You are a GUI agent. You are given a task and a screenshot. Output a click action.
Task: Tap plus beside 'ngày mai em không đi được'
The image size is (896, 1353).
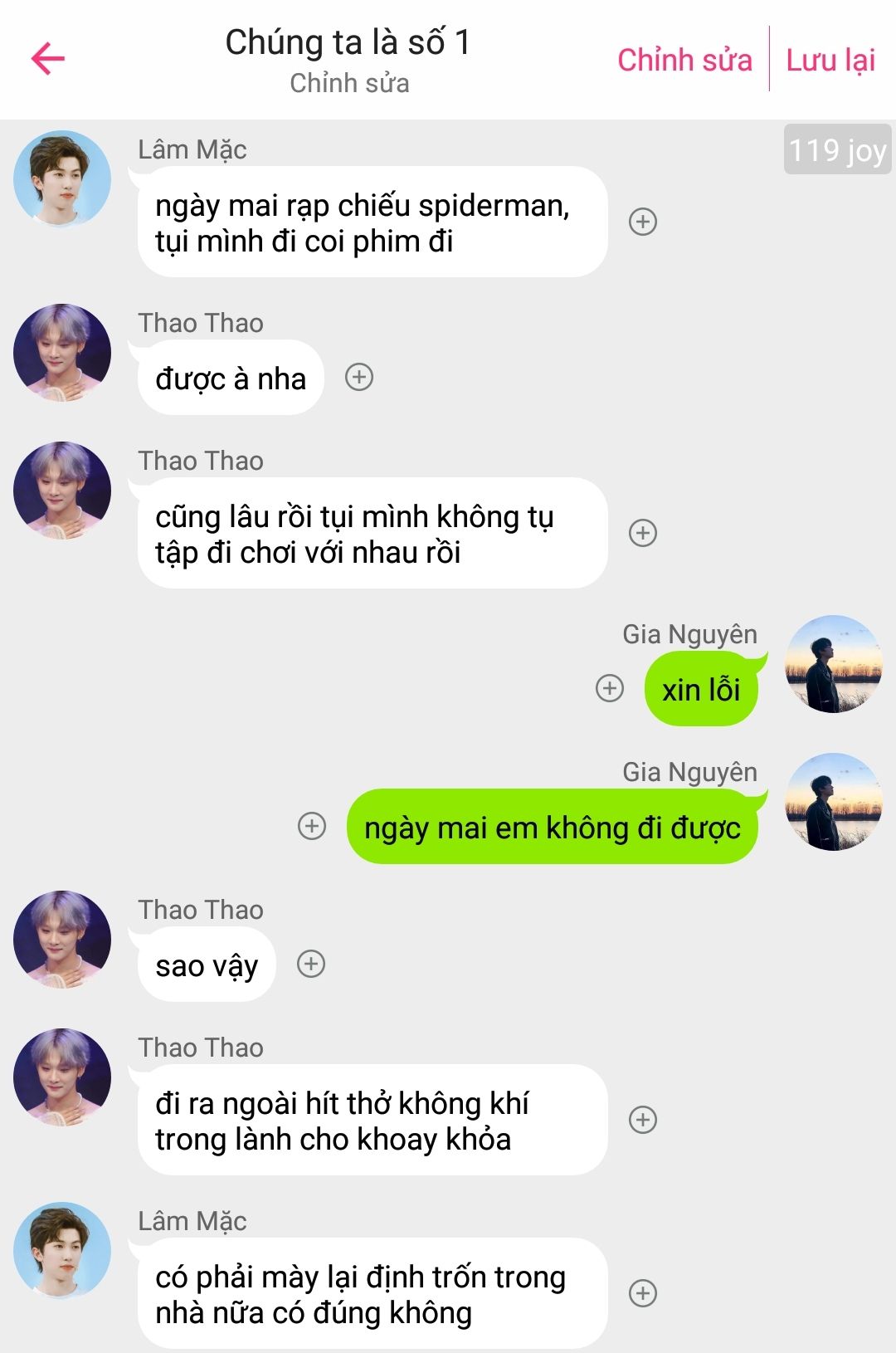(x=312, y=826)
